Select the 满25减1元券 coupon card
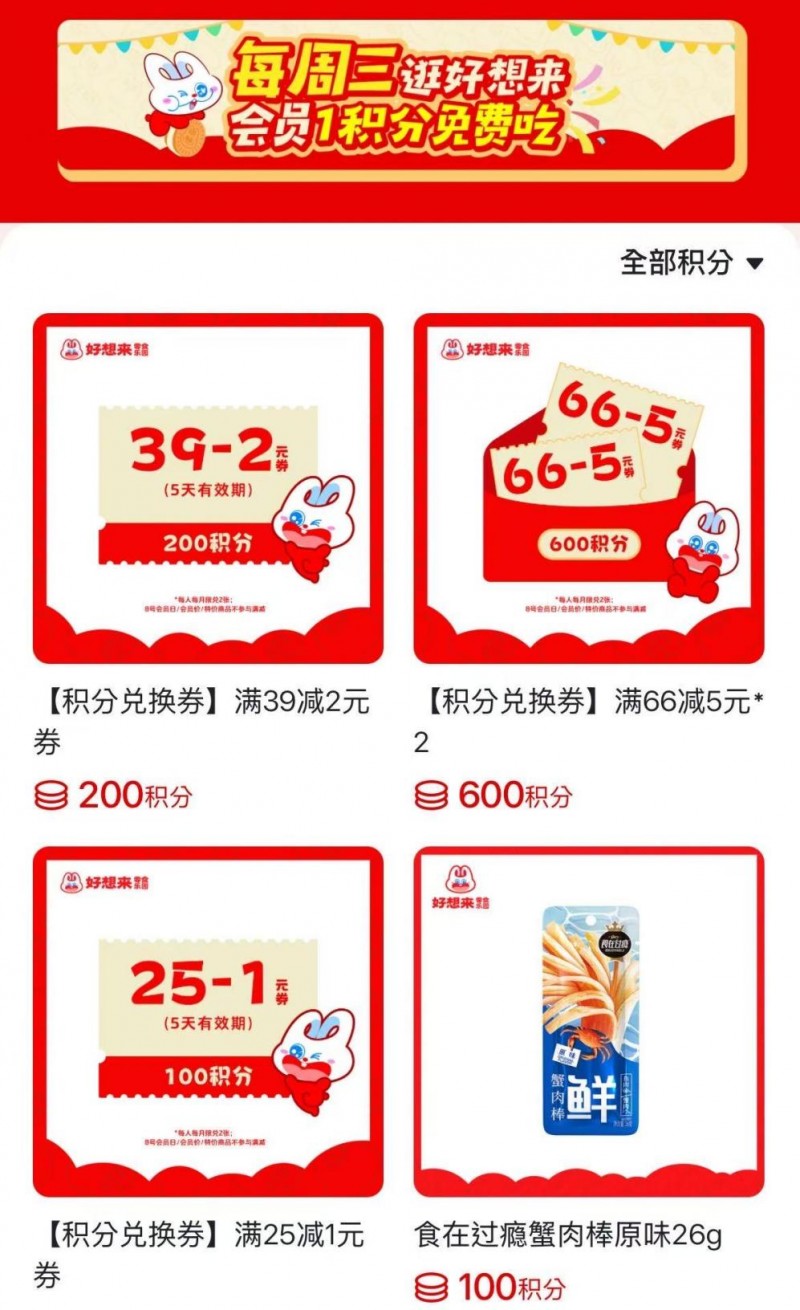This screenshot has height=1310, width=800. click(x=208, y=1022)
